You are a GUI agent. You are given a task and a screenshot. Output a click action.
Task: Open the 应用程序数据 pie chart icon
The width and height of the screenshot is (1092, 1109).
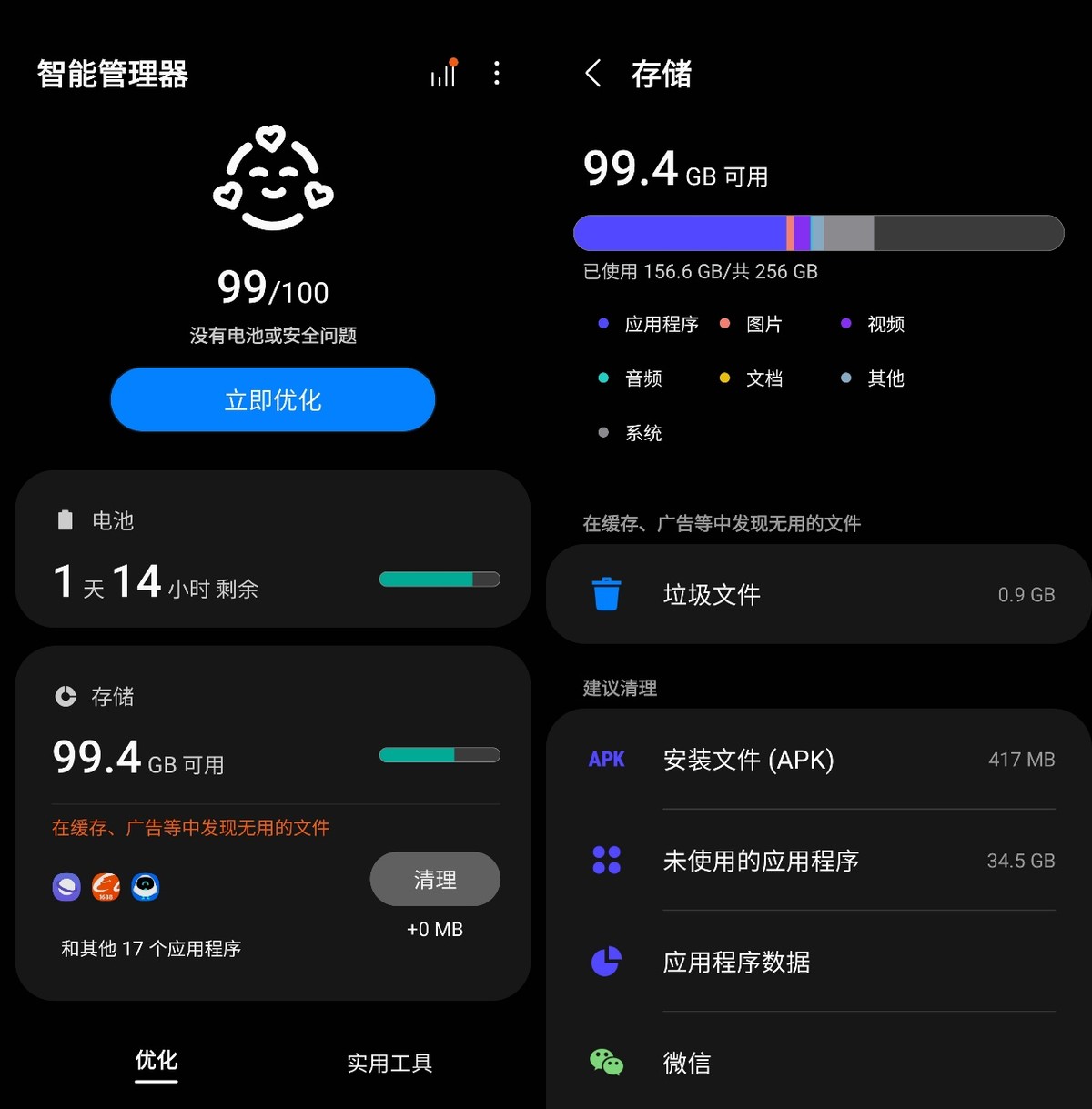point(606,962)
